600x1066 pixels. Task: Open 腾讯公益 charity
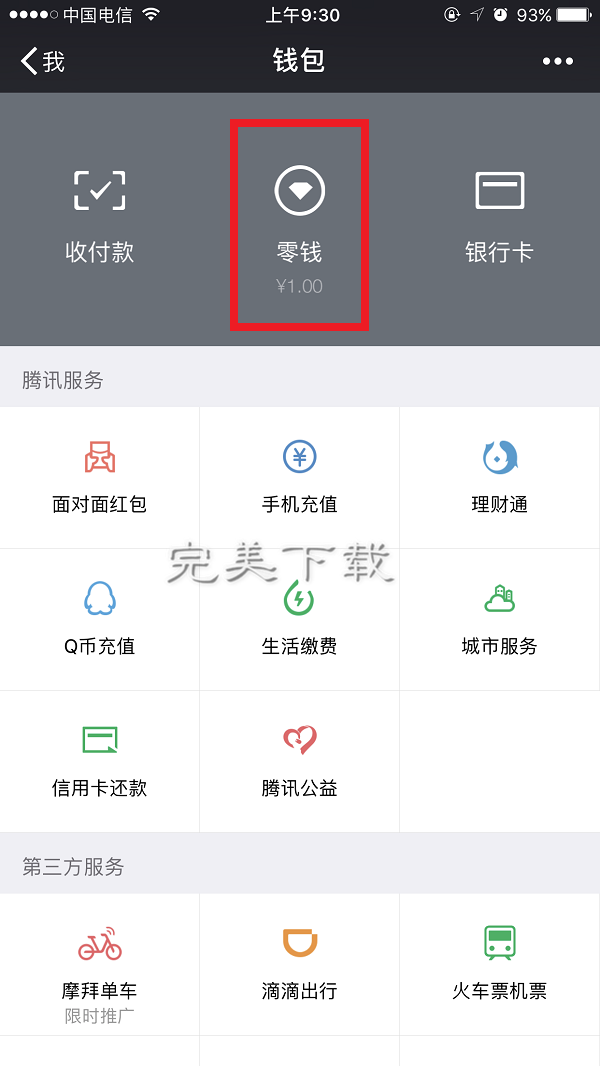click(x=299, y=761)
